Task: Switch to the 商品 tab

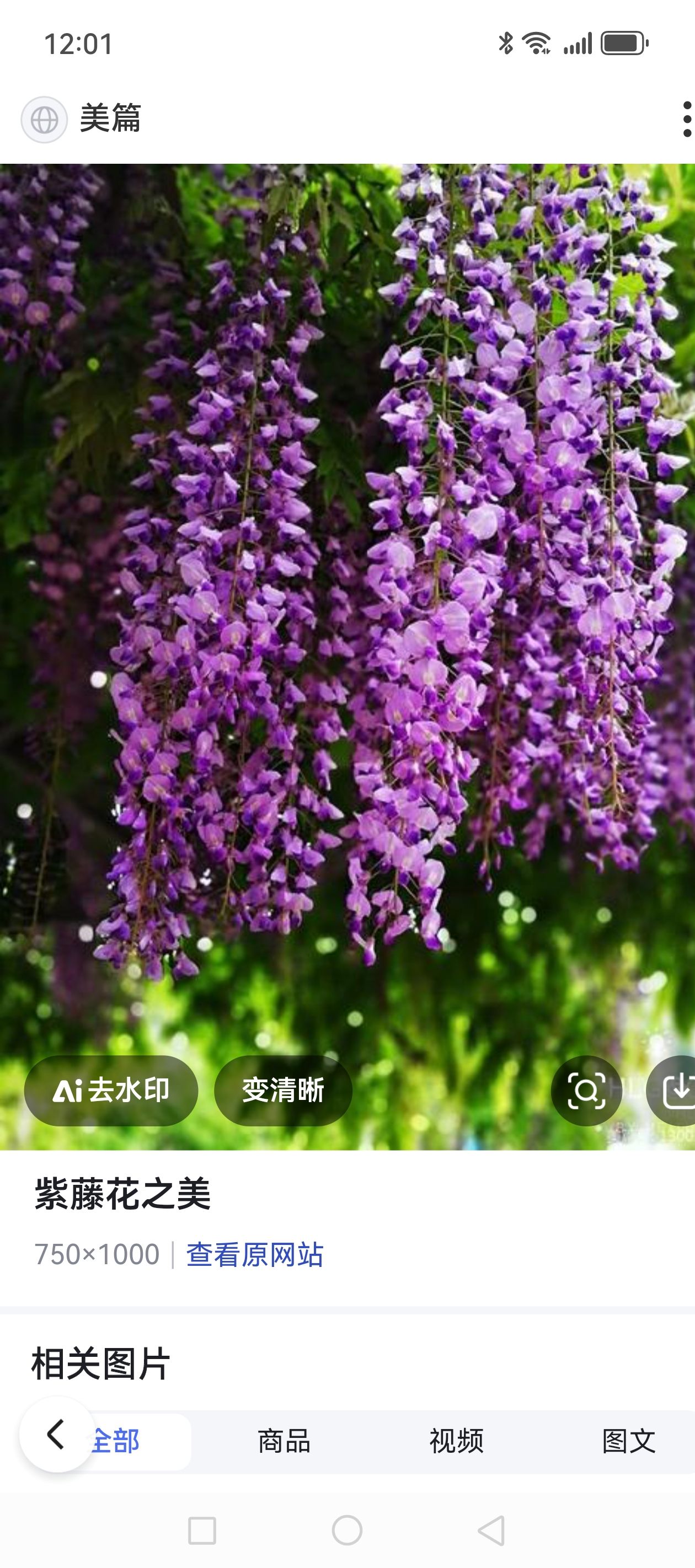Action: (284, 1441)
